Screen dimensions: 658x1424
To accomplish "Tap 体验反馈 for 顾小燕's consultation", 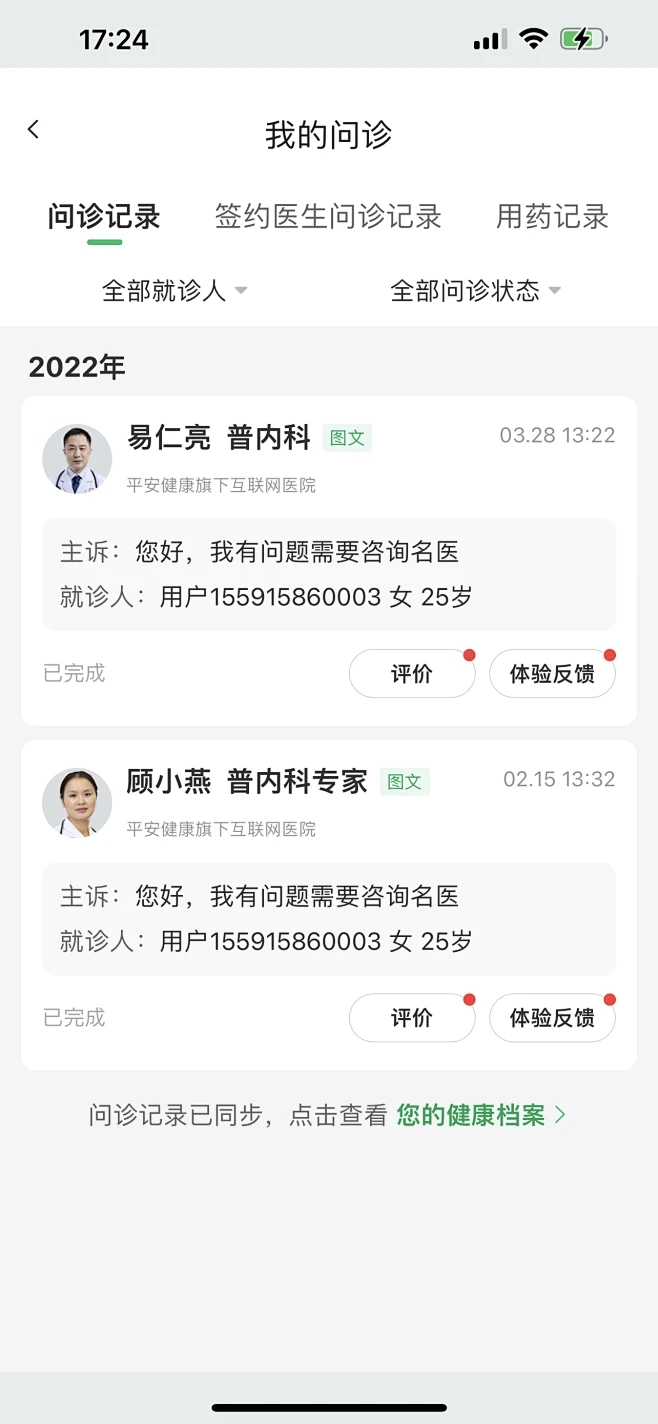I will coord(552,1018).
